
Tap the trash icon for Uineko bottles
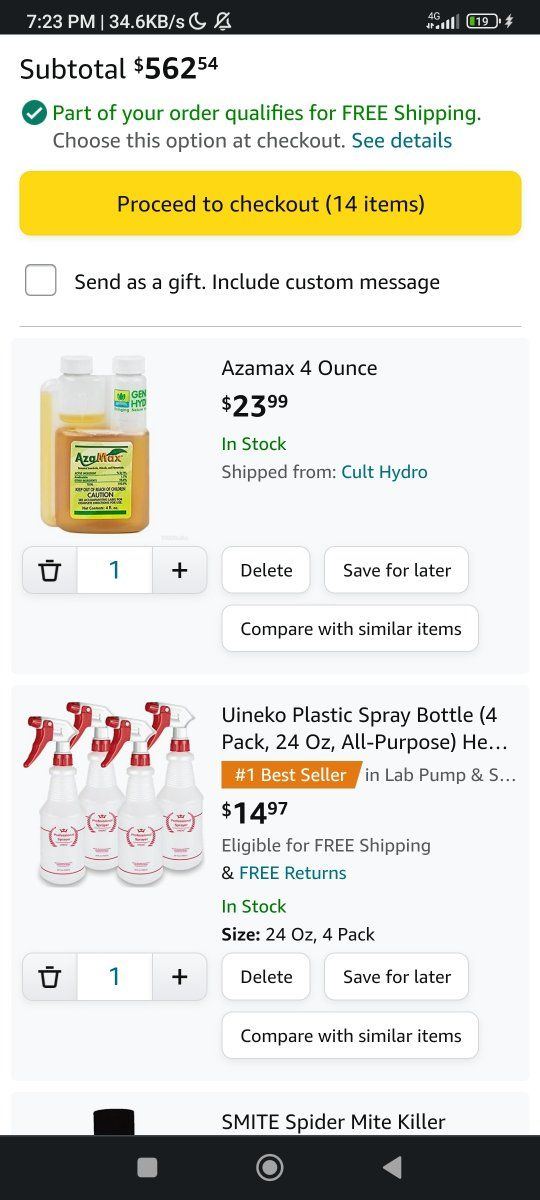click(x=50, y=977)
